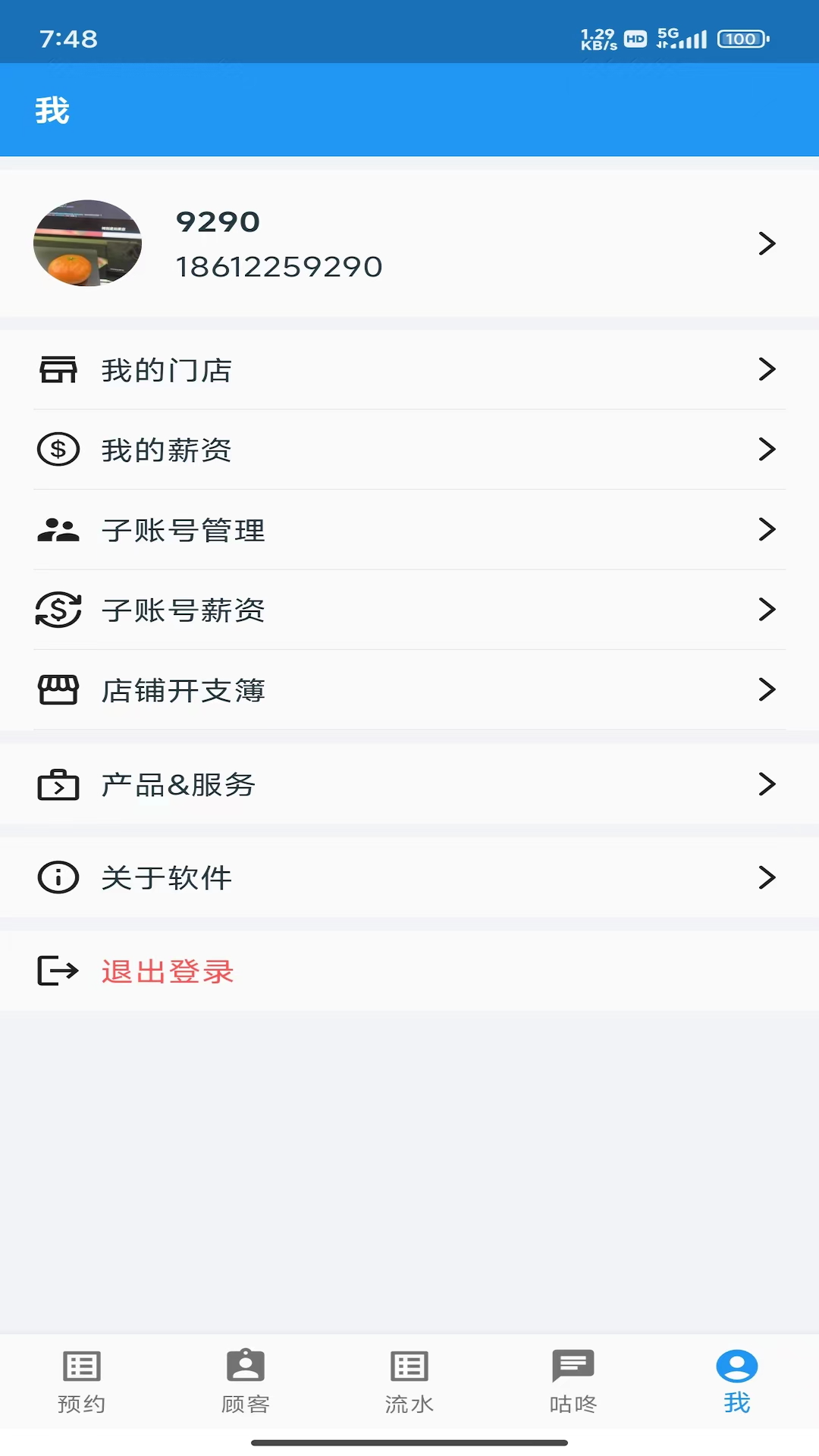Click the phone number 18612259290
The height and width of the screenshot is (1456, 819).
click(x=279, y=267)
